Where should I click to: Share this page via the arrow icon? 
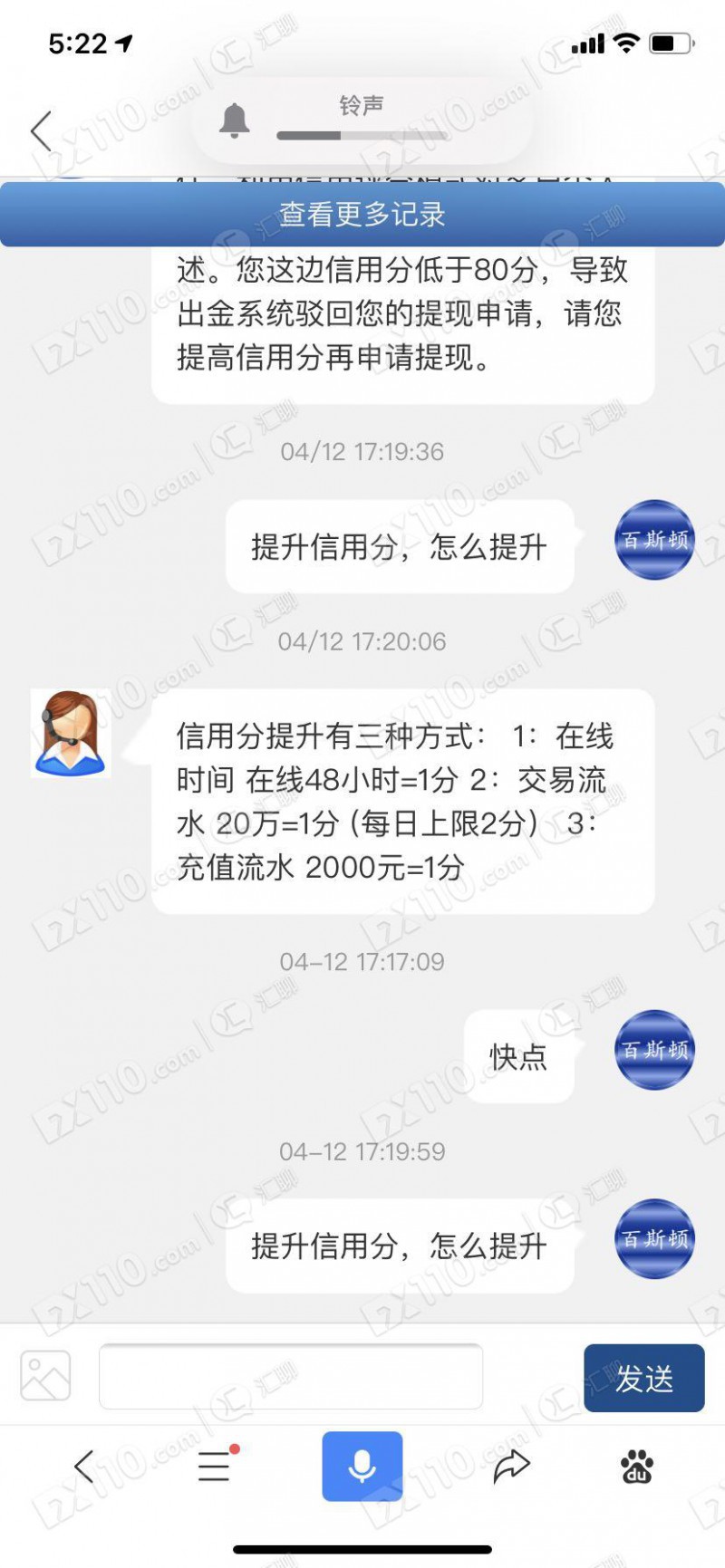coord(511,1466)
